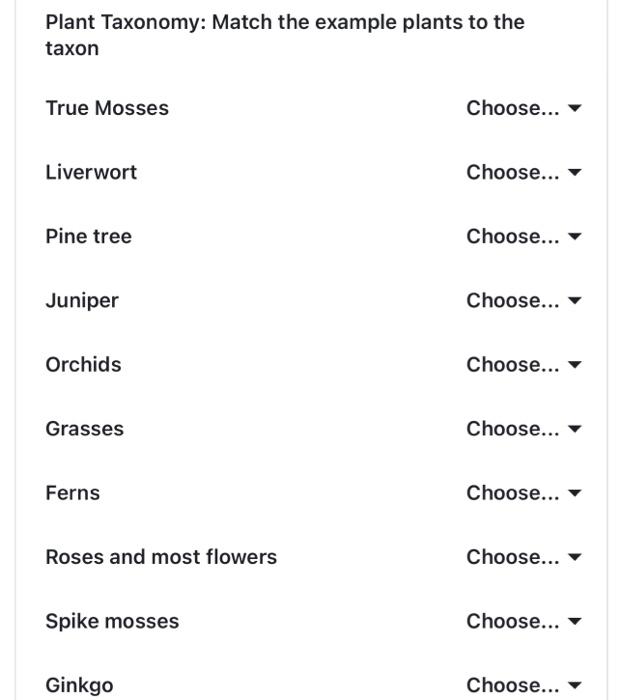The height and width of the screenshot is (700, 620).
Task: Expand the Grasses dropdown
Action: coord(522,428)
